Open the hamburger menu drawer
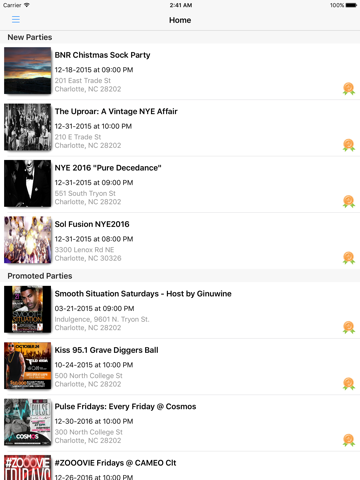This screenshot has width=360, height=480. [16, 20]
